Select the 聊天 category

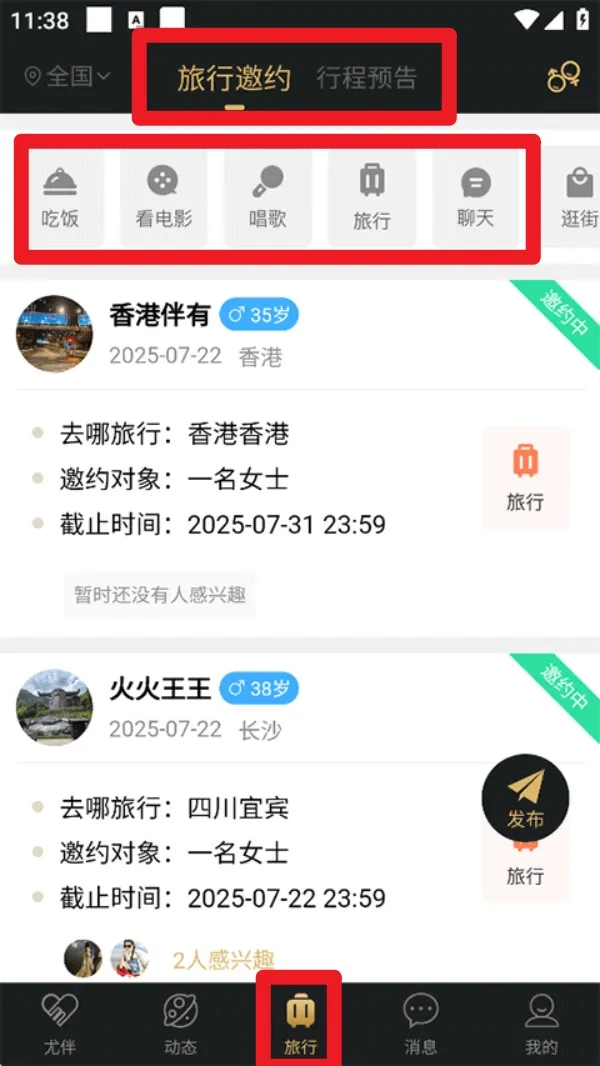(x=476, y=196)
